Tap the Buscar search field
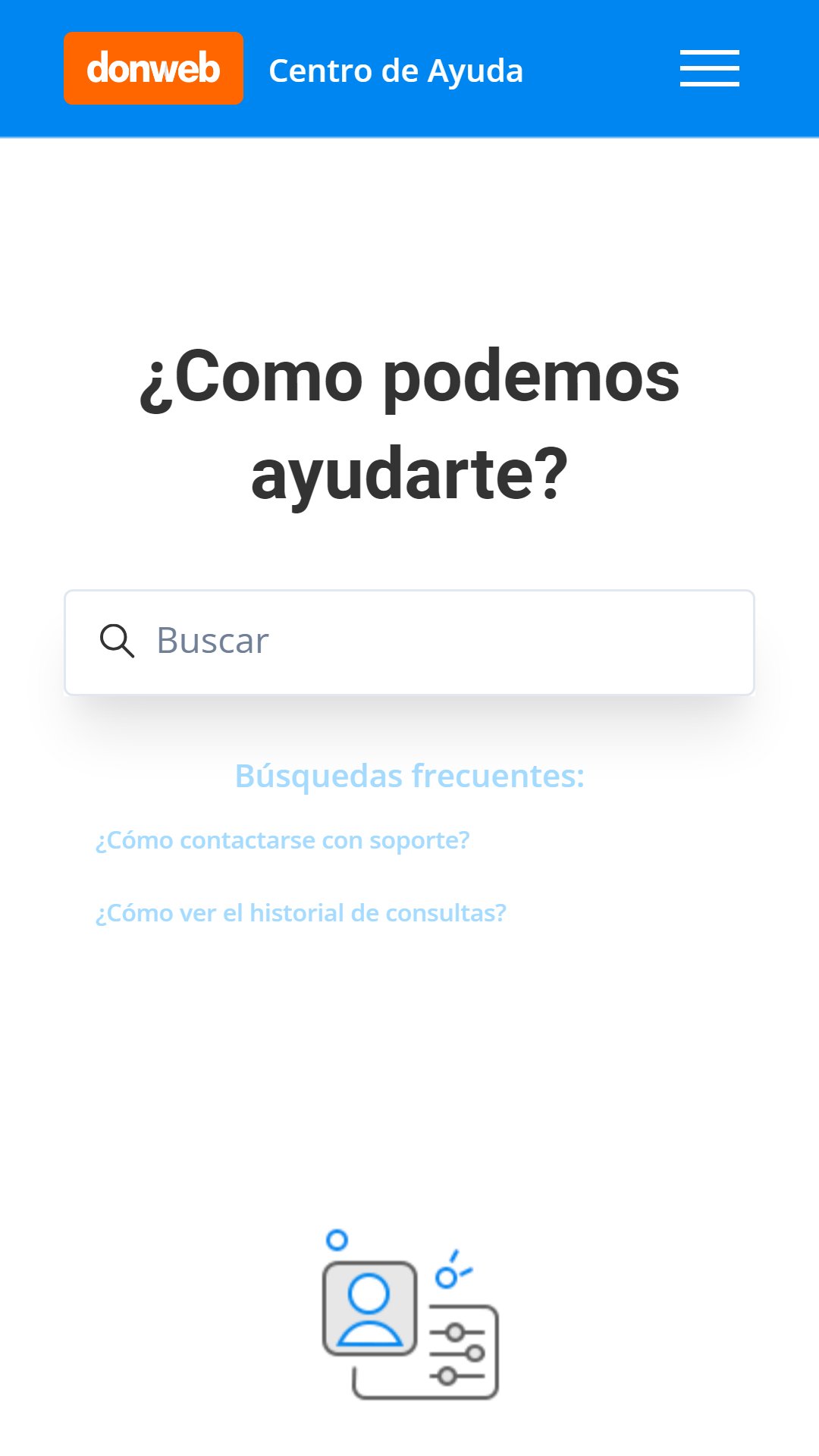Screen dimensions: 819x1456 tap(409, 642)
